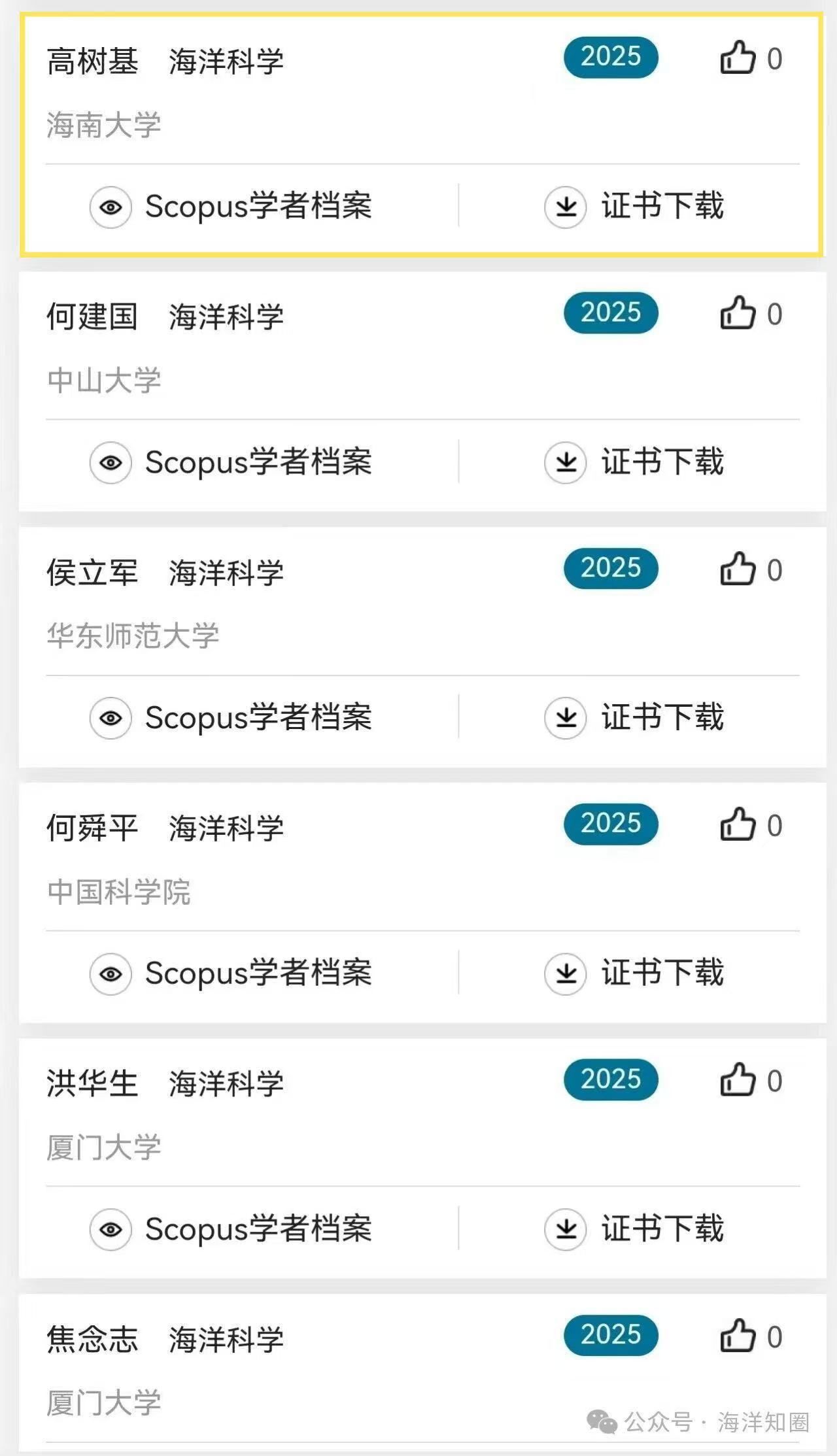Tap 证书下载 on 何建国's card
The height and width of the screenshot is (1456, 837).
(x=634, y=462)
